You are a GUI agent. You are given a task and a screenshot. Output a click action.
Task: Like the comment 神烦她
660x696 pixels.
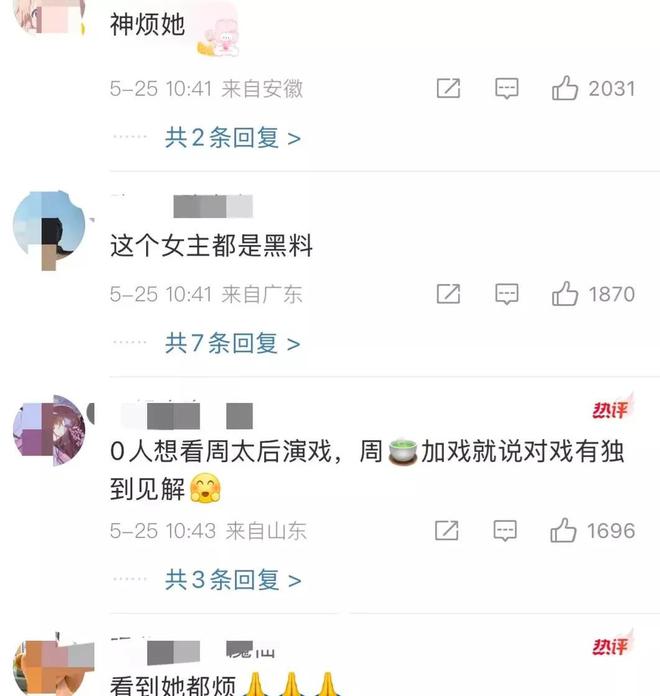pyautogui.click(x=565, y=89)
